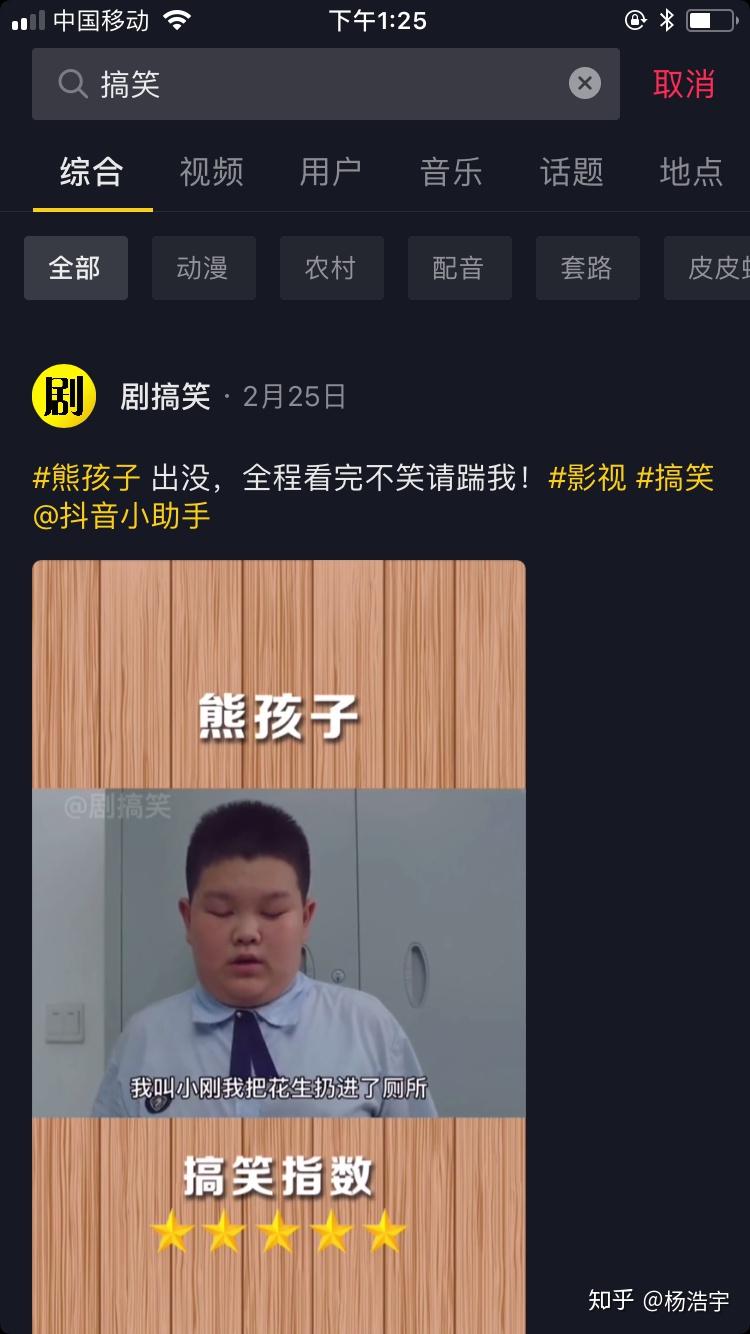Select the 综合 tab
The width and height of the screenshot is (750, 1334).
tap(91, 172)
